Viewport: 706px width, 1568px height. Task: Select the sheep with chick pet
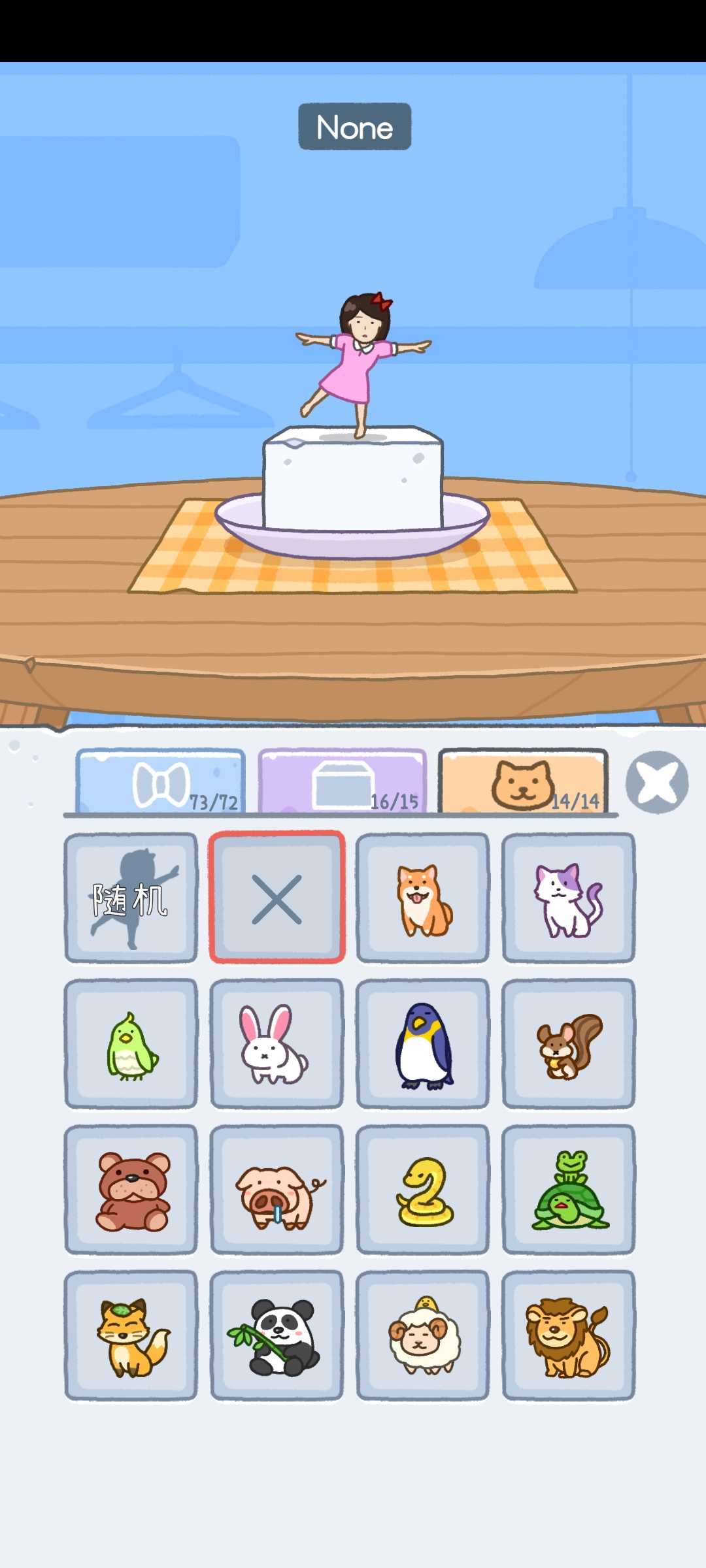(423, 1335)
